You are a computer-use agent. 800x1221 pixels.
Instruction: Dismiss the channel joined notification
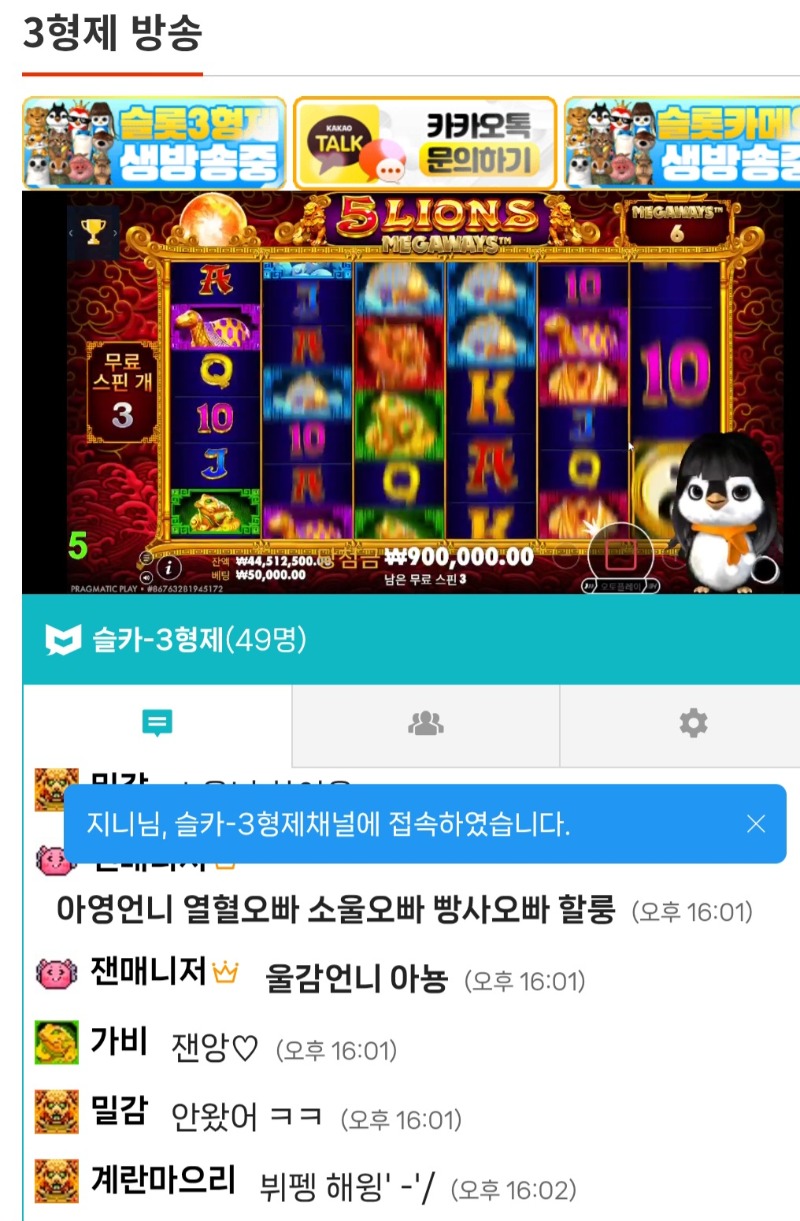756,824
